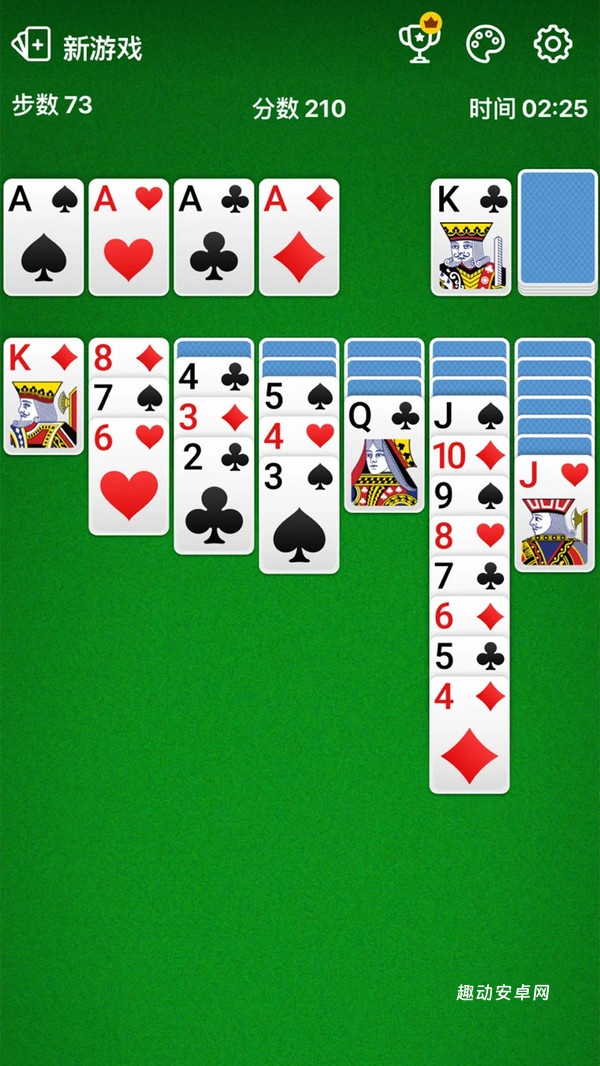The height and width of the screenshot is (1066, 600).
Task: Tap the Ace of diamonds foundation pile
Action: (299, 237)
